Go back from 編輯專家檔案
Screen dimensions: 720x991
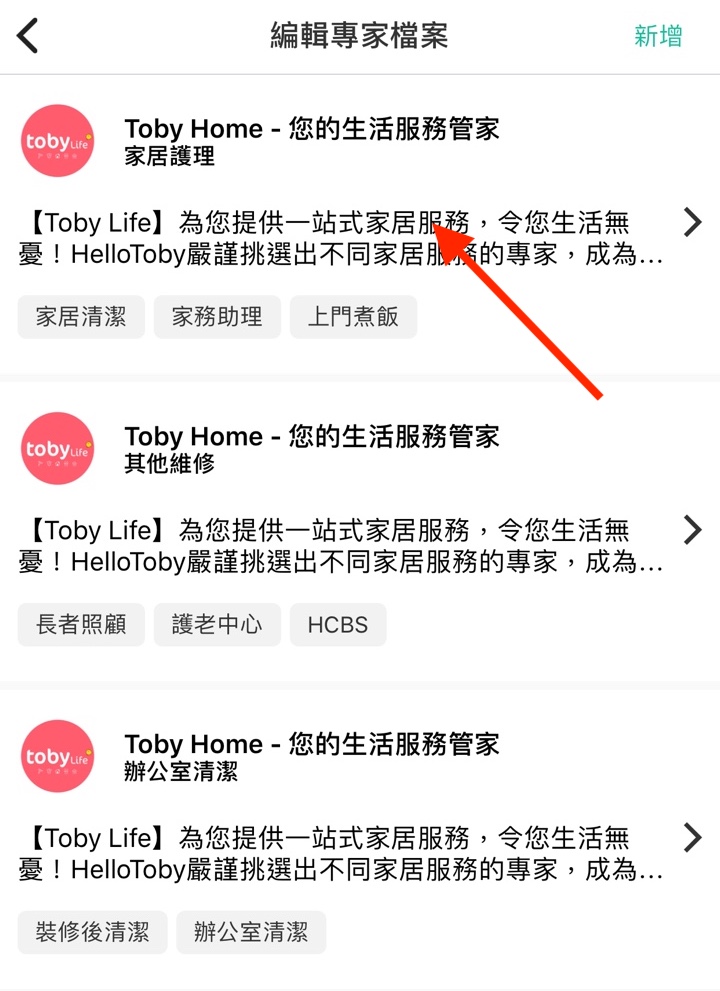click(29, 37)
